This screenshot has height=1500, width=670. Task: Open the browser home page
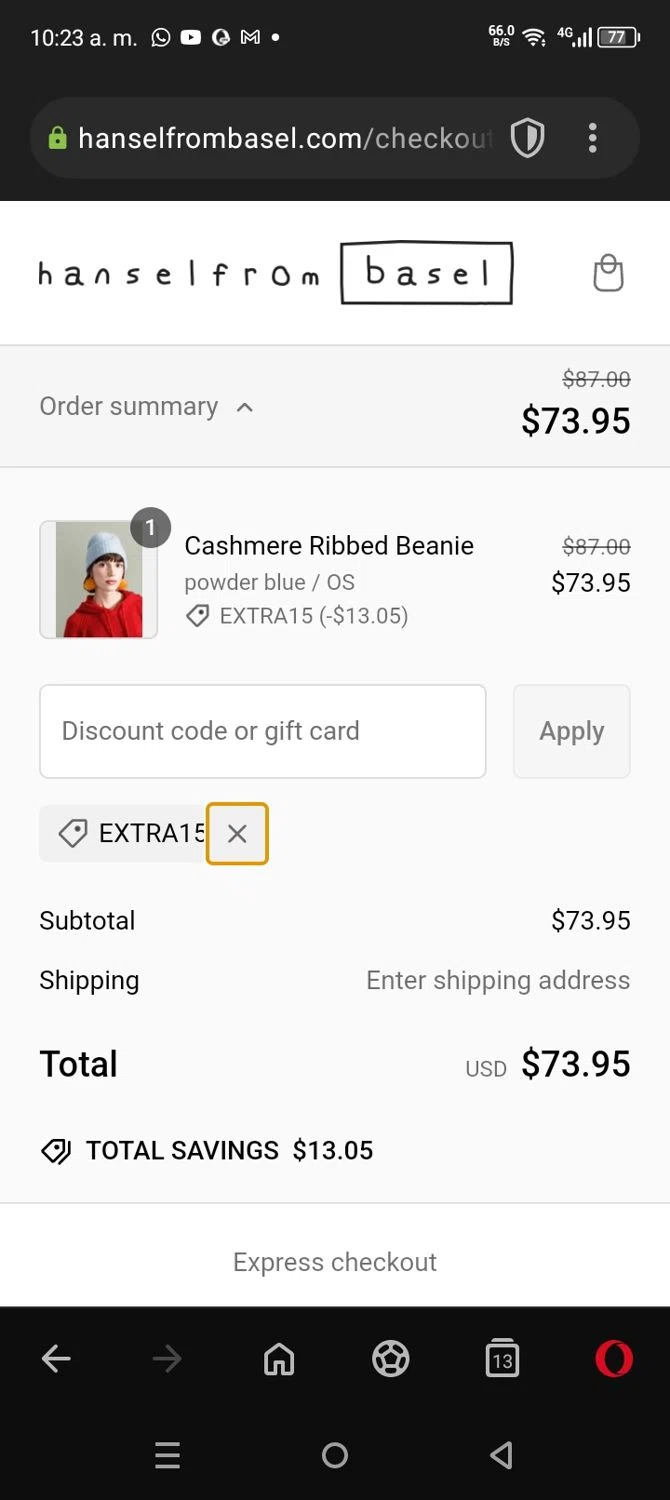pos(279,1359)
